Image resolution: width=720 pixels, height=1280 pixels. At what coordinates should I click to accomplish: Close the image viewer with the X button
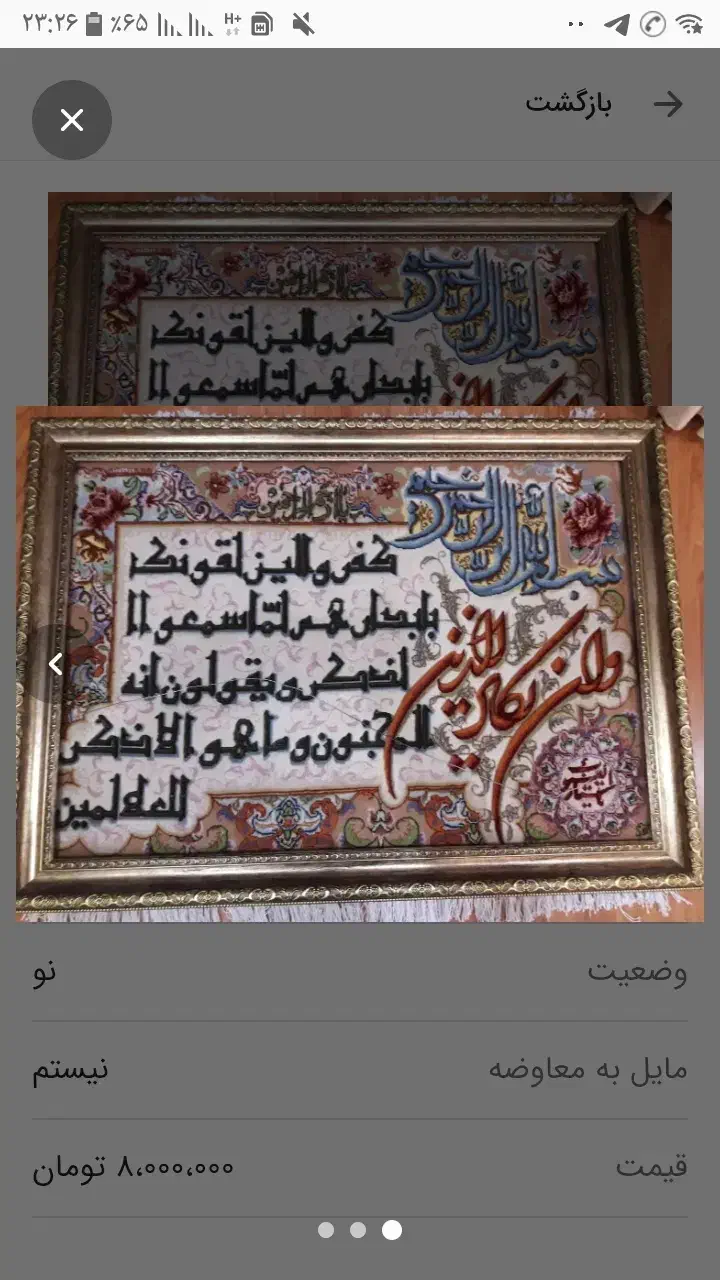72,120
